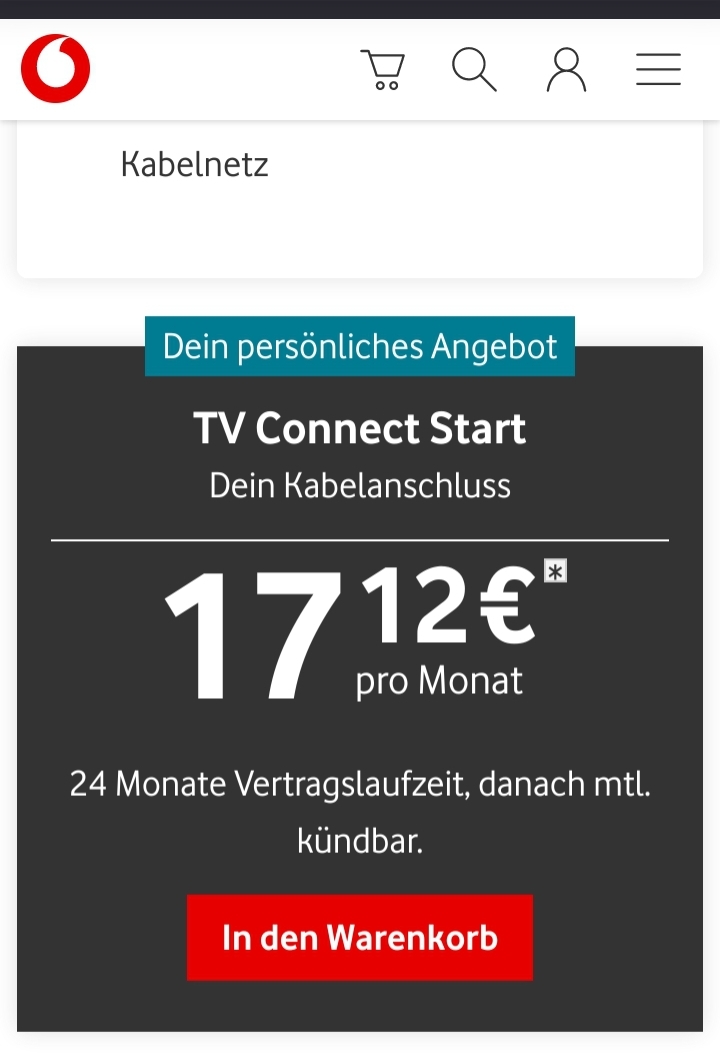The height and width of the screenshot is (1055, 720).
Task: Go to Vodafone home via logo
Action: click(x=56, y=69)
